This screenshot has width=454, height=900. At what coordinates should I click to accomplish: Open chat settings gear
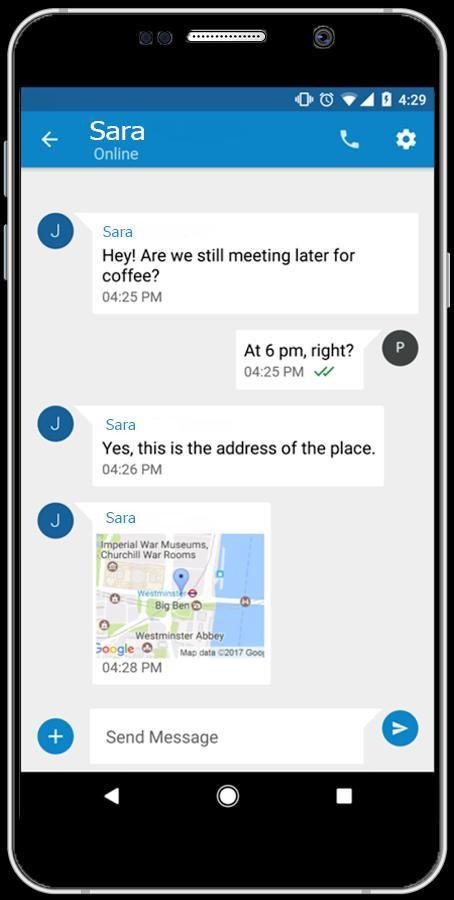[x=406, y=139]
